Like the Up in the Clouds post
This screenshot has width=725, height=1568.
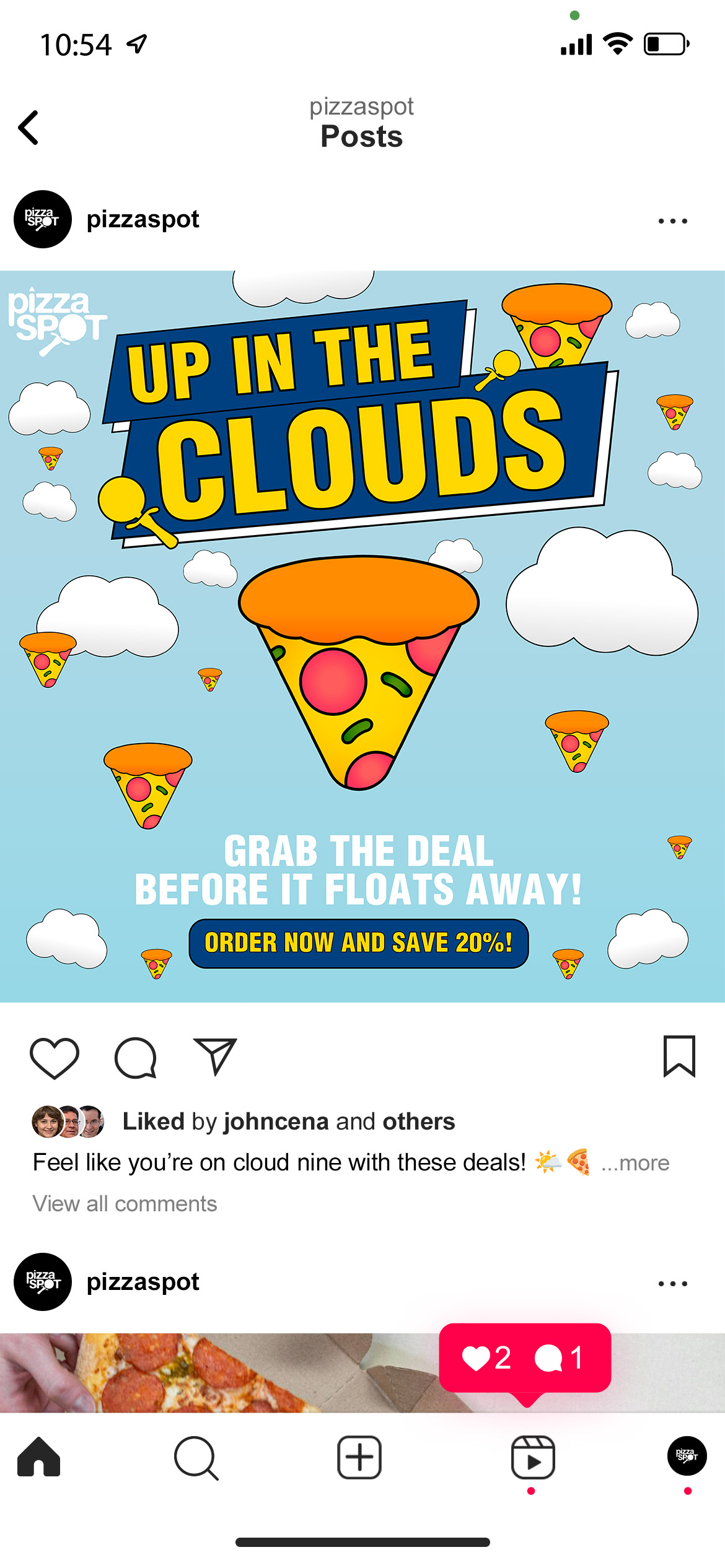click(55, 1057)
